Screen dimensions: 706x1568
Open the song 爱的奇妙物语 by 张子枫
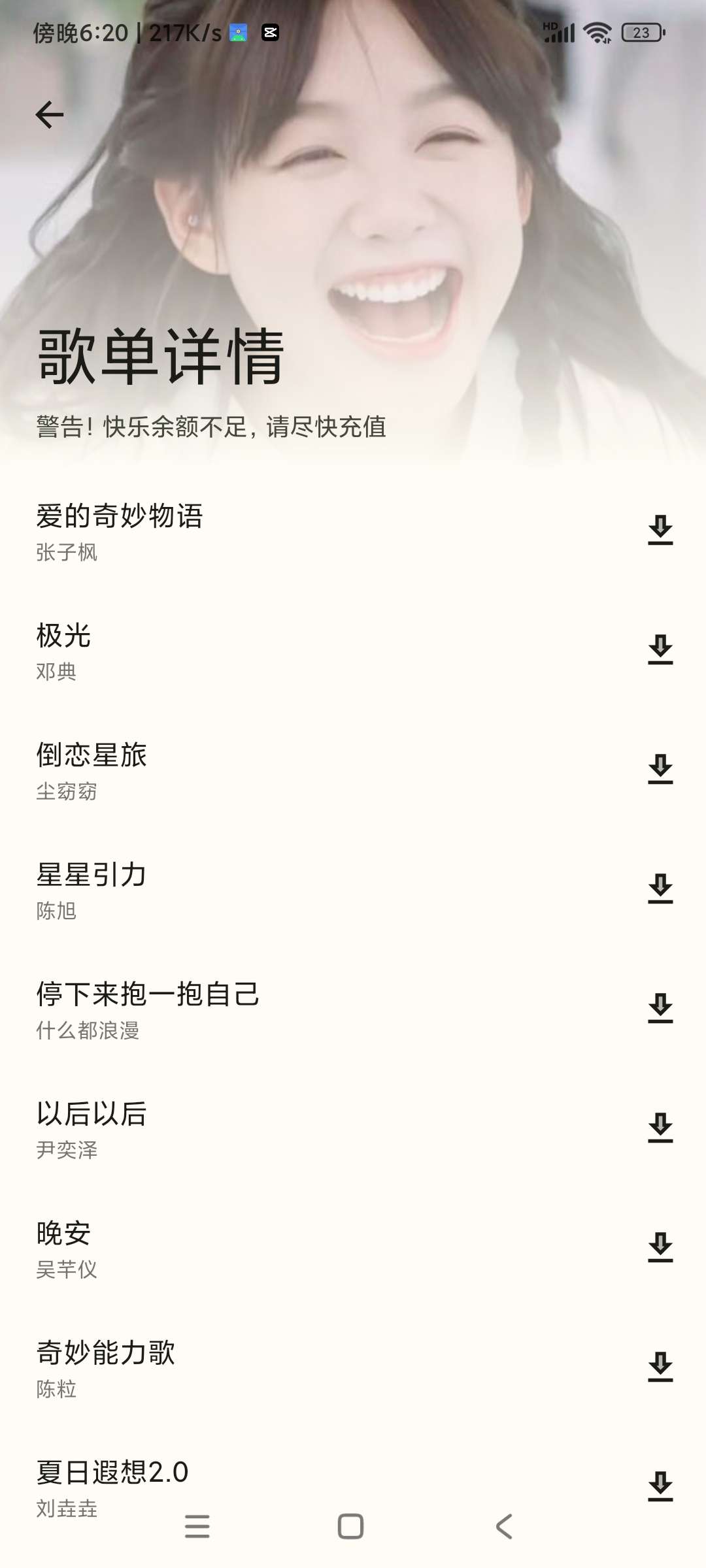pyautogui.click(x=261, y=531)
